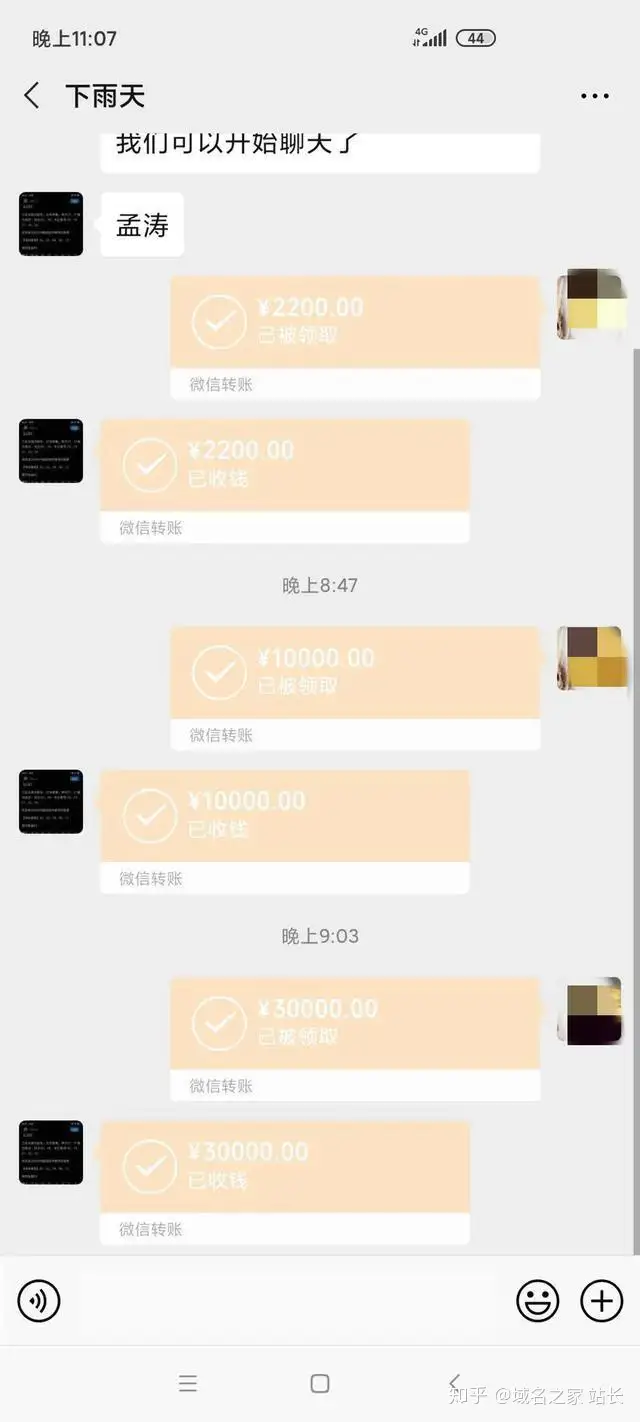640x1422 pixels.
Task: Open the plus attachments panel
Action: point(601,1301)
